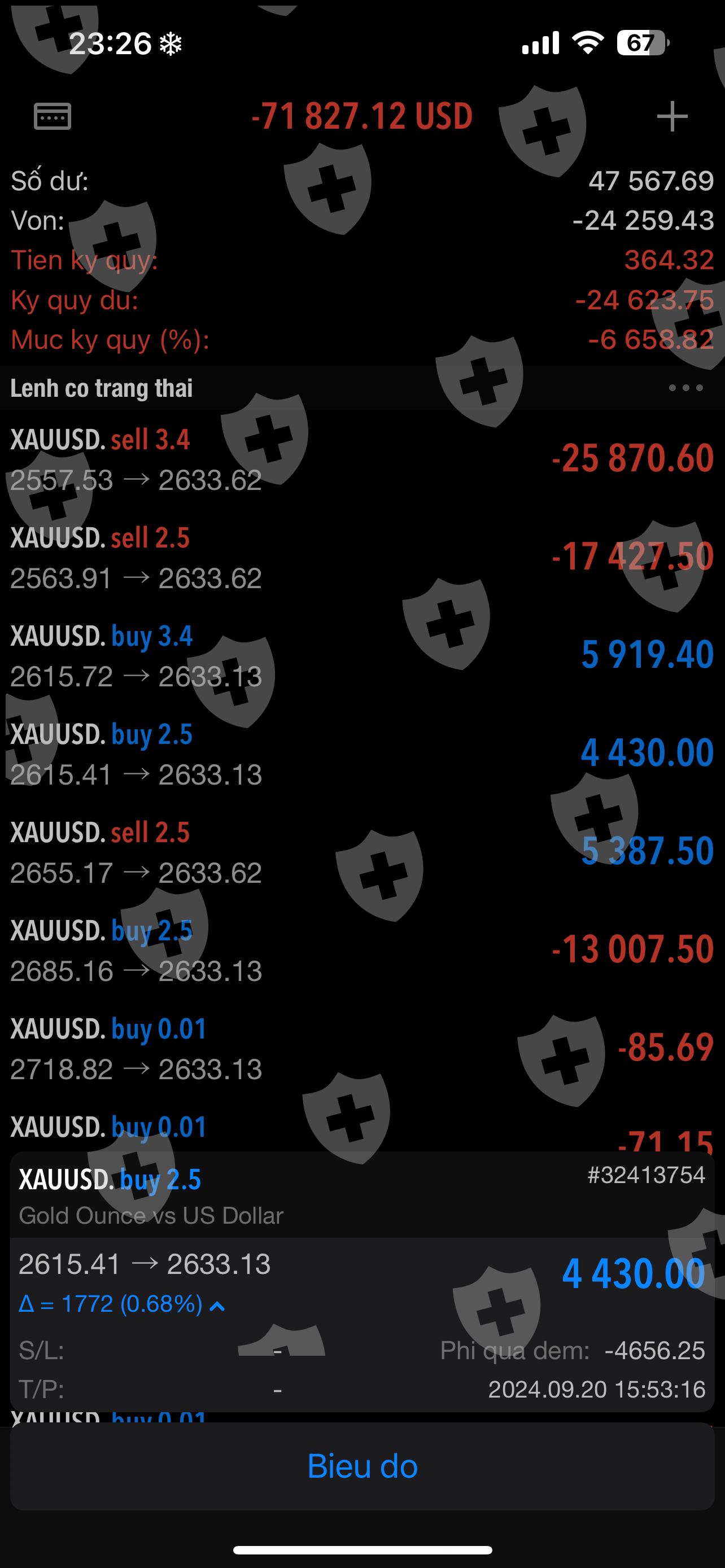Select the XAUUSD buy 2.5 position at 2685.16
Viewport: 725px width, 1568px height.
[x=362, y=950]
